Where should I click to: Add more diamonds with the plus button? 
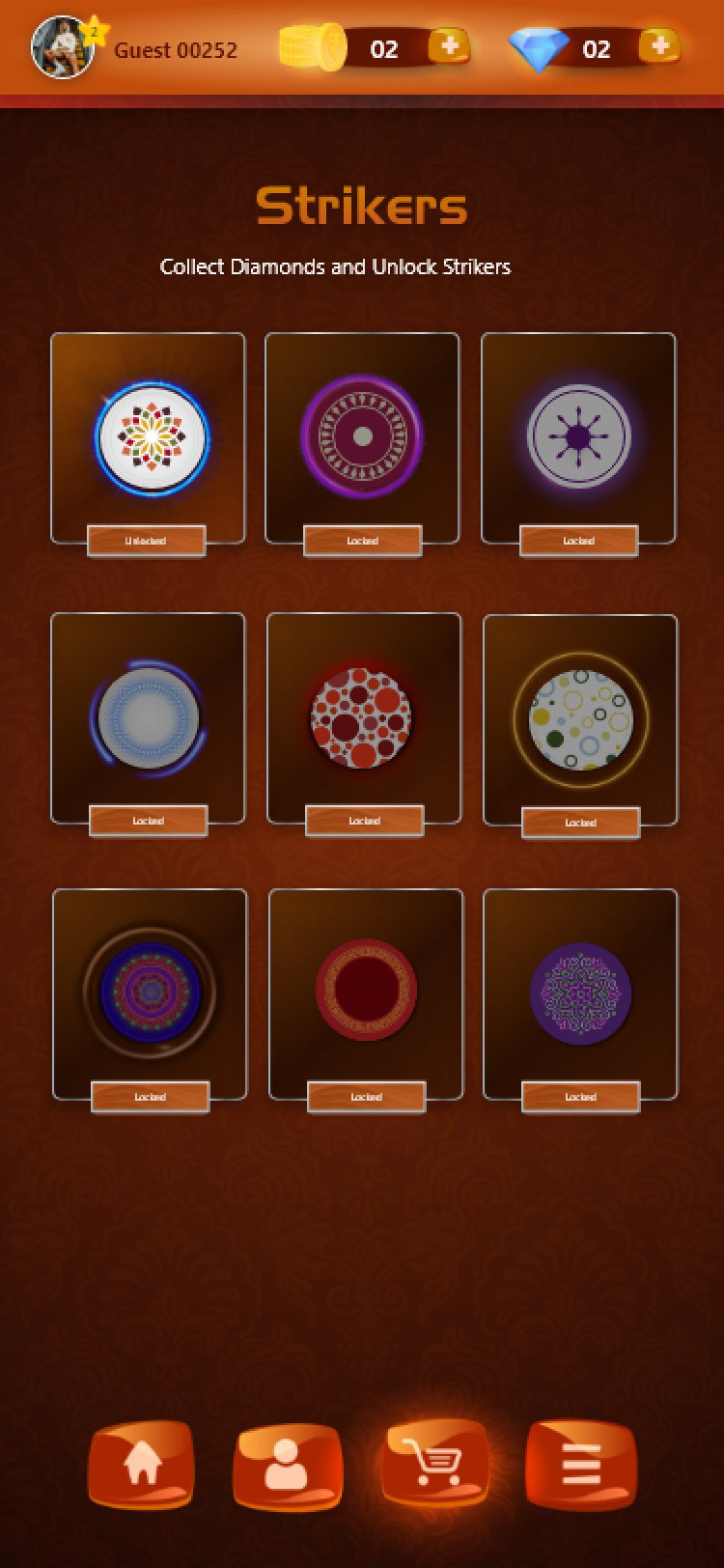660,46
